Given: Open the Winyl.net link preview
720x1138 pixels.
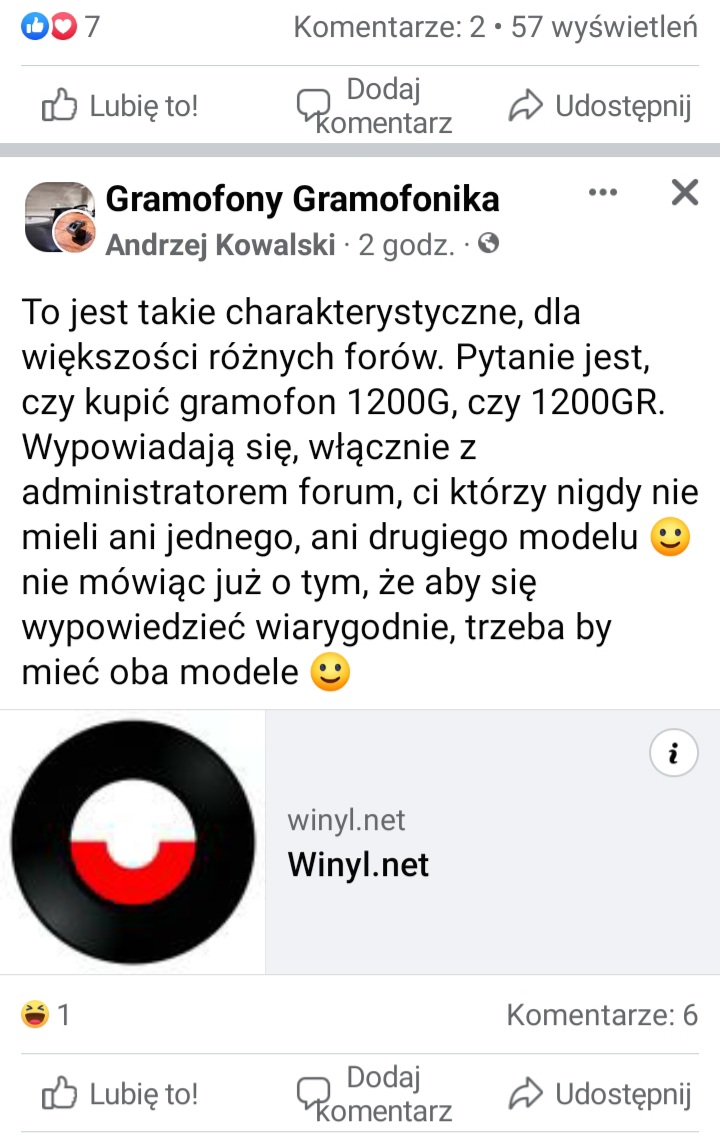Looking at the screenshot, I should (358, 842).
